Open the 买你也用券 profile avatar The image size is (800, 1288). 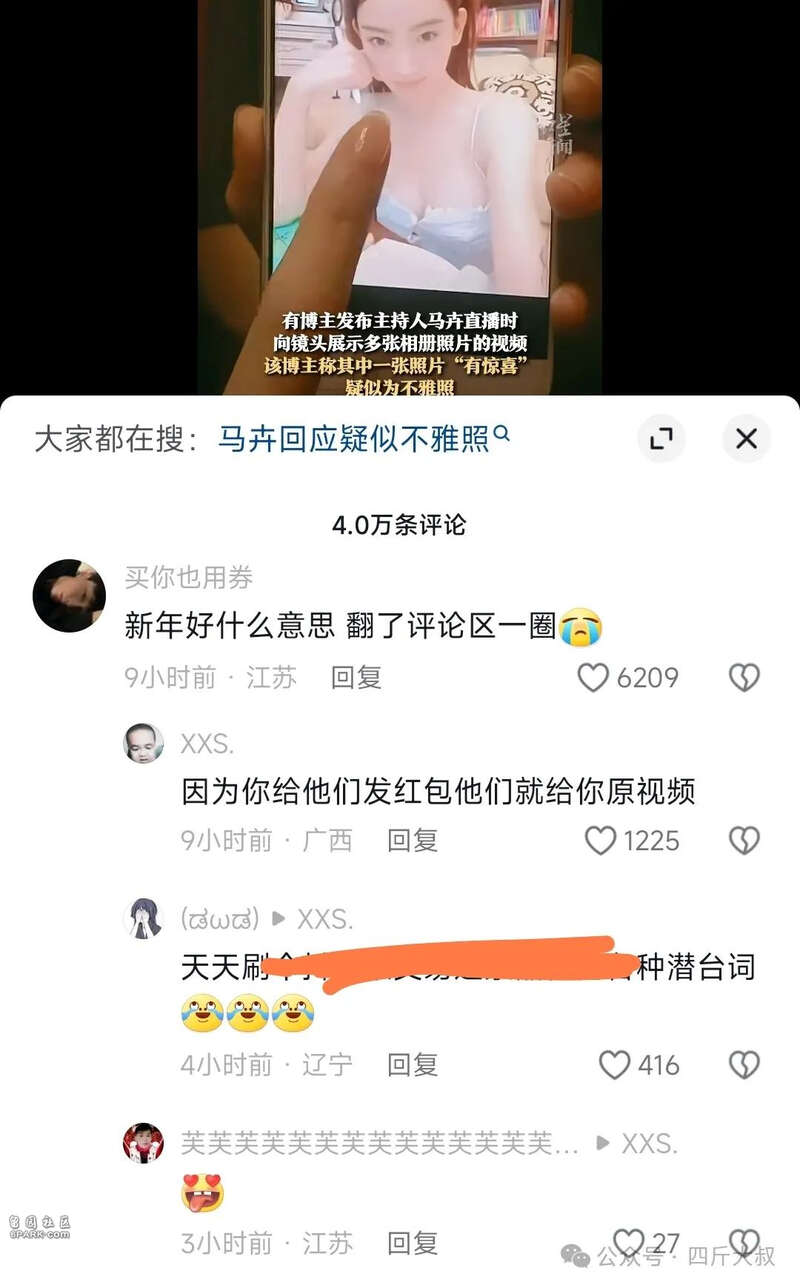coord(69,595)
